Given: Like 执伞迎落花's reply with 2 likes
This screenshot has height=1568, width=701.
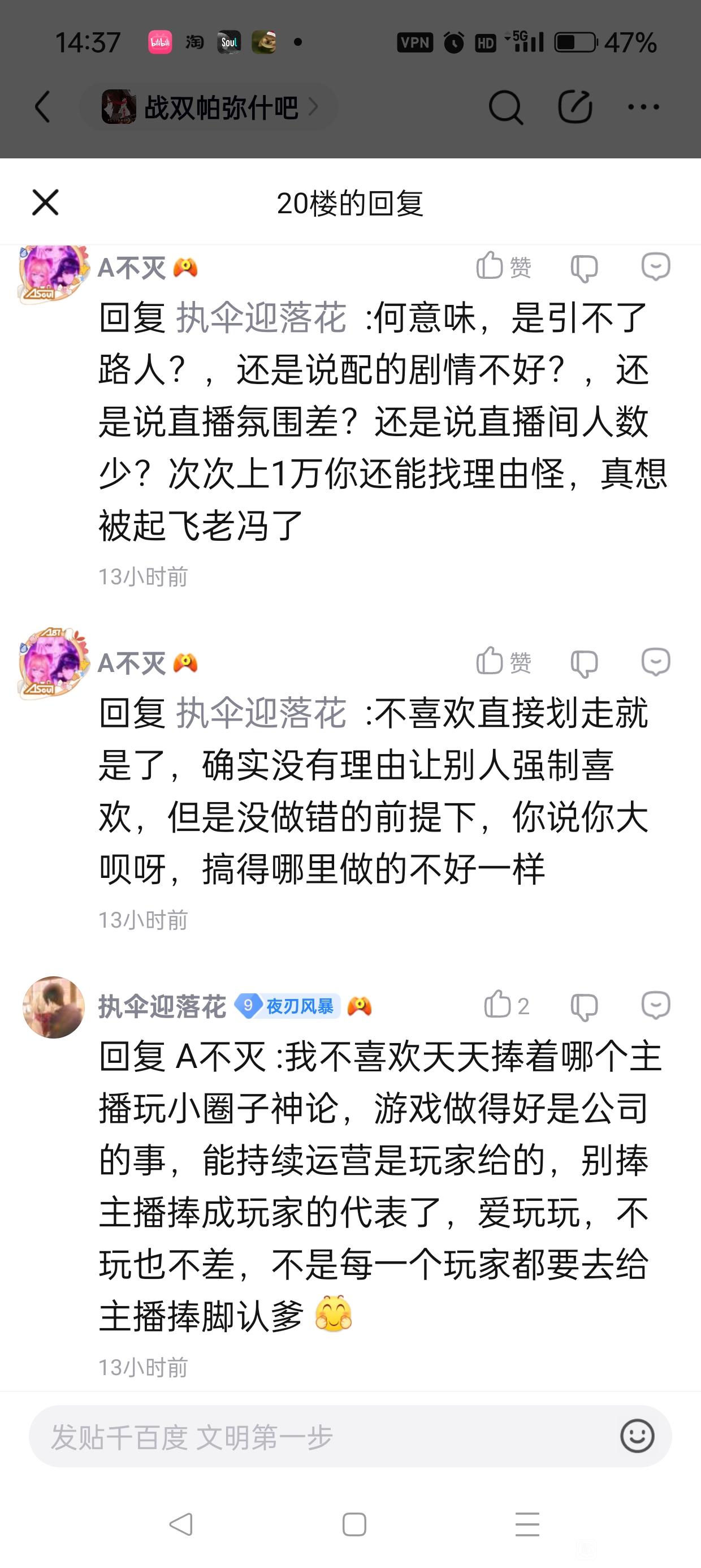Looking at the screenshot, I should pos(507,1005).
